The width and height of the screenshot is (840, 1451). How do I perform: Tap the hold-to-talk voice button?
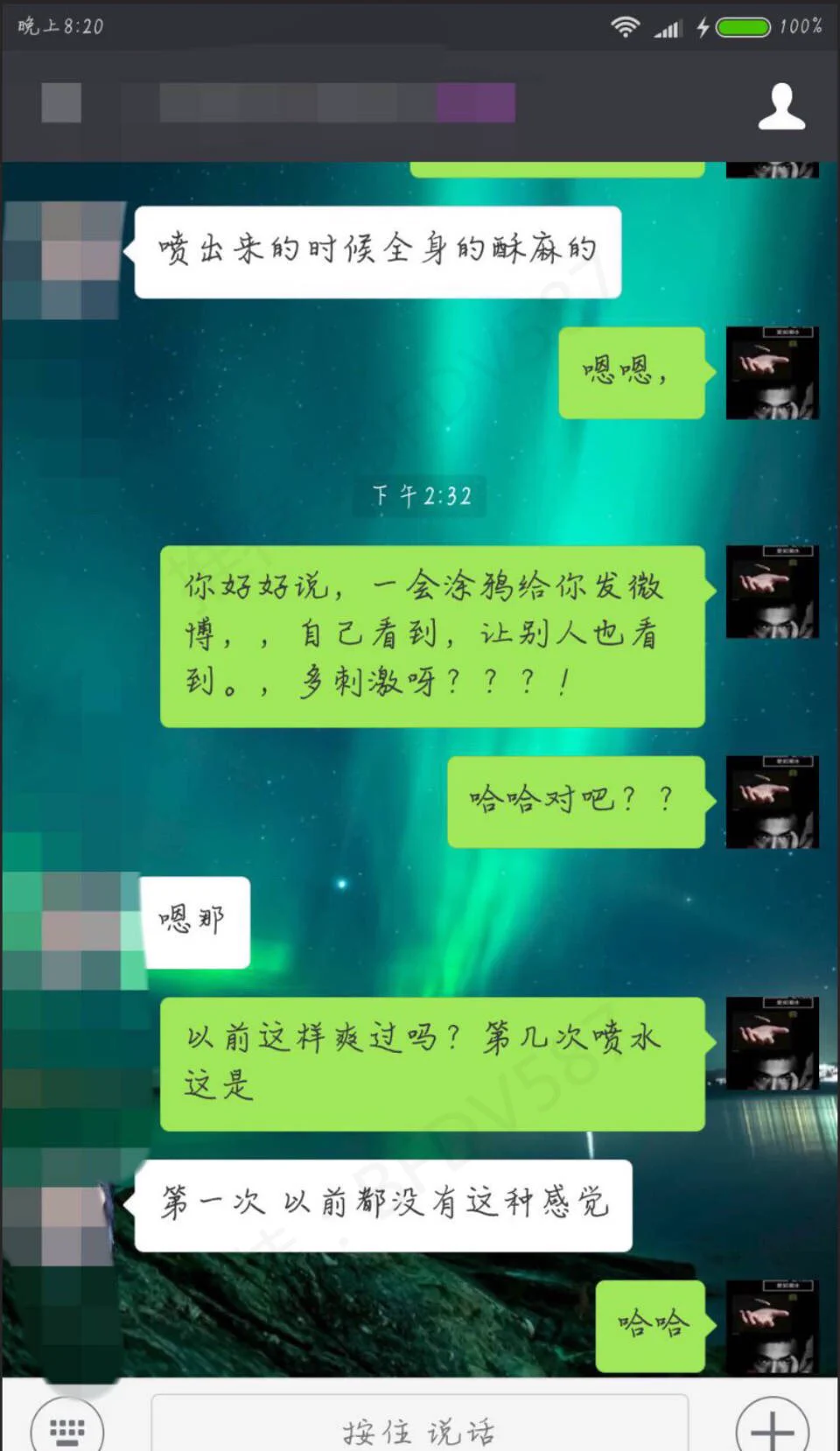coord(419,1428)
